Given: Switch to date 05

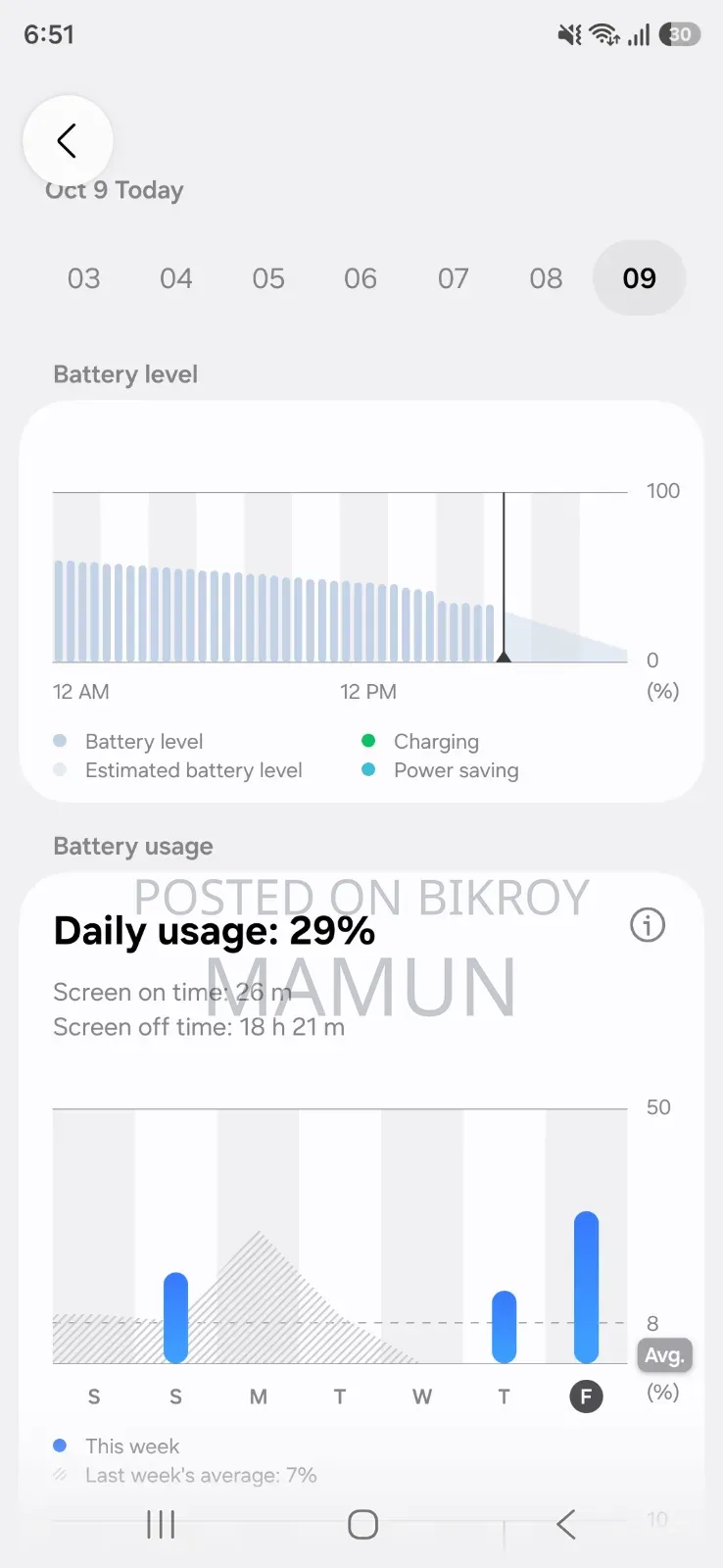Looking at the screenshot, I should point(268,278).
